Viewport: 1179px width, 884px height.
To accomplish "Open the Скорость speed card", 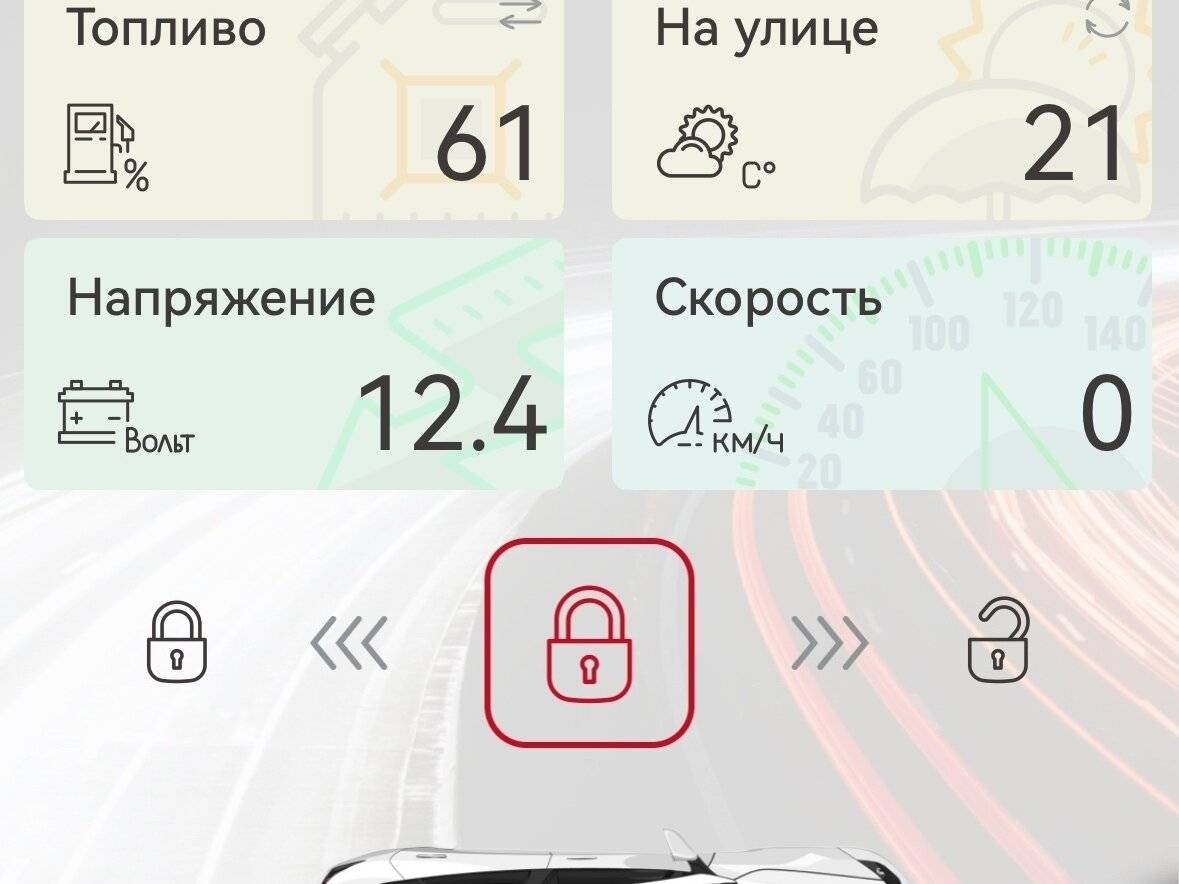I will 880,365.
